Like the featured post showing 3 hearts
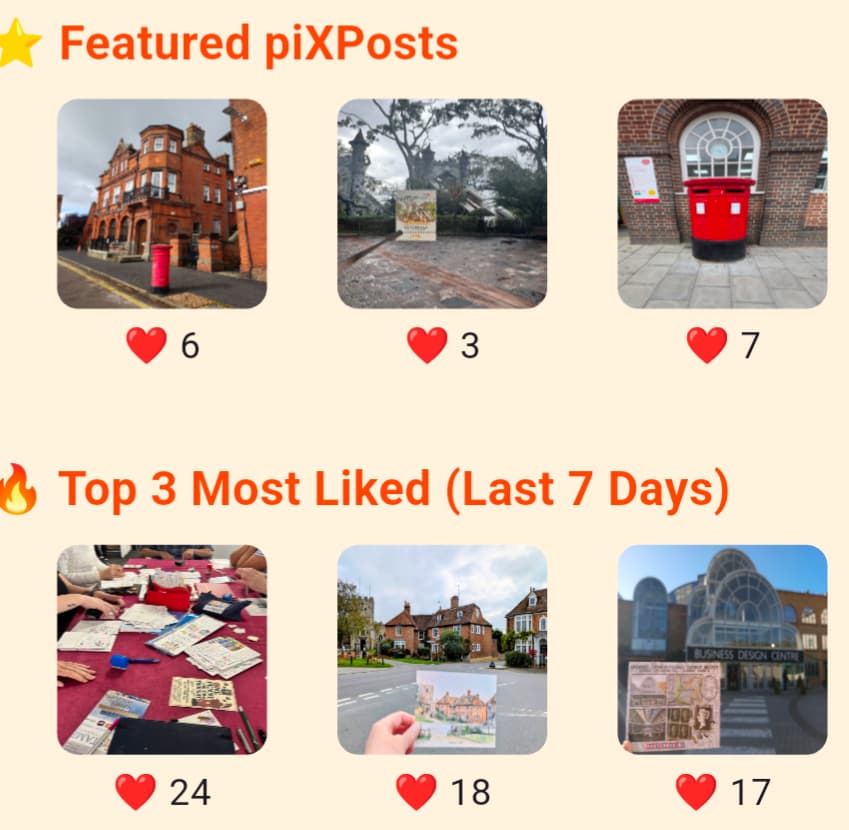 (427, 345)
